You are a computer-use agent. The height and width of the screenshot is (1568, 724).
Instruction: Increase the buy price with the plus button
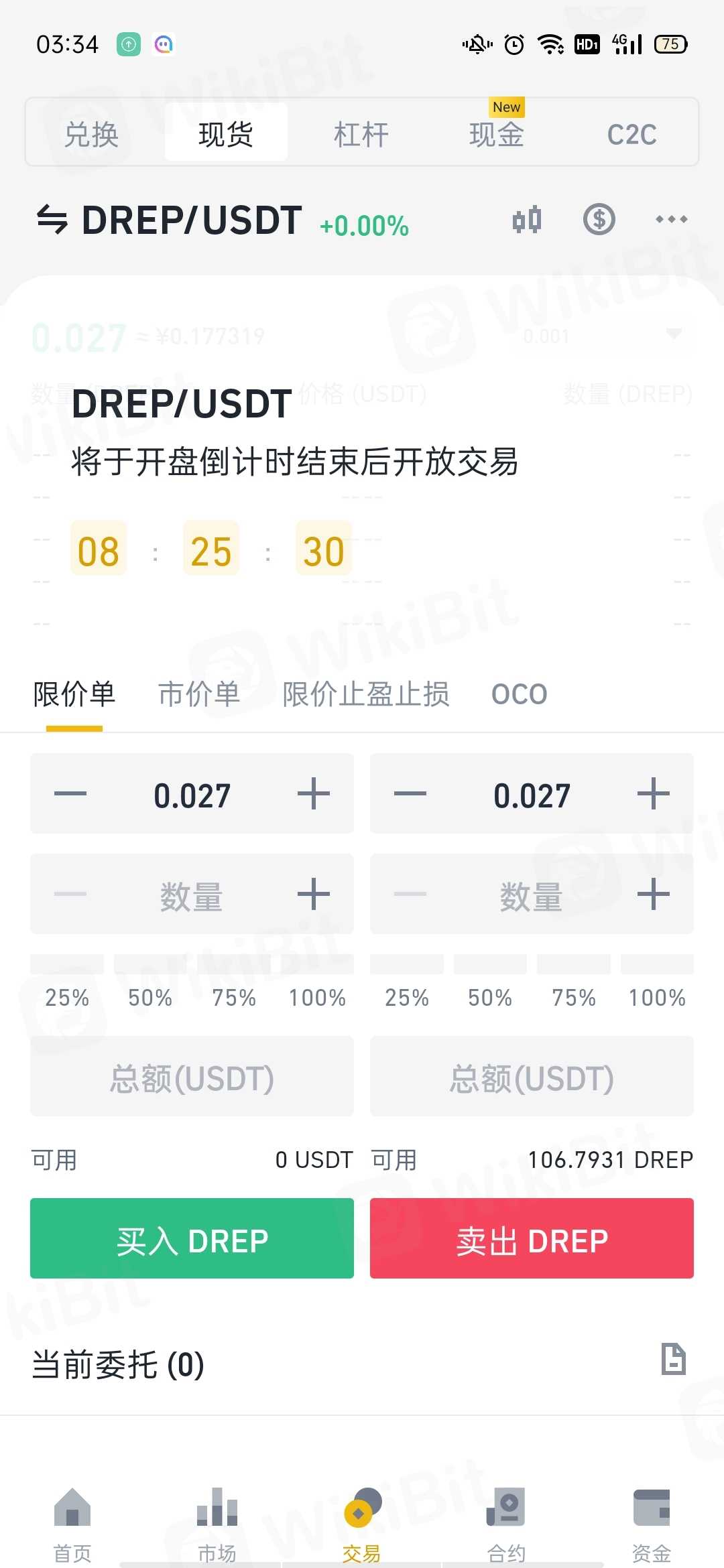pyautogui.click(x=313, y=794)
